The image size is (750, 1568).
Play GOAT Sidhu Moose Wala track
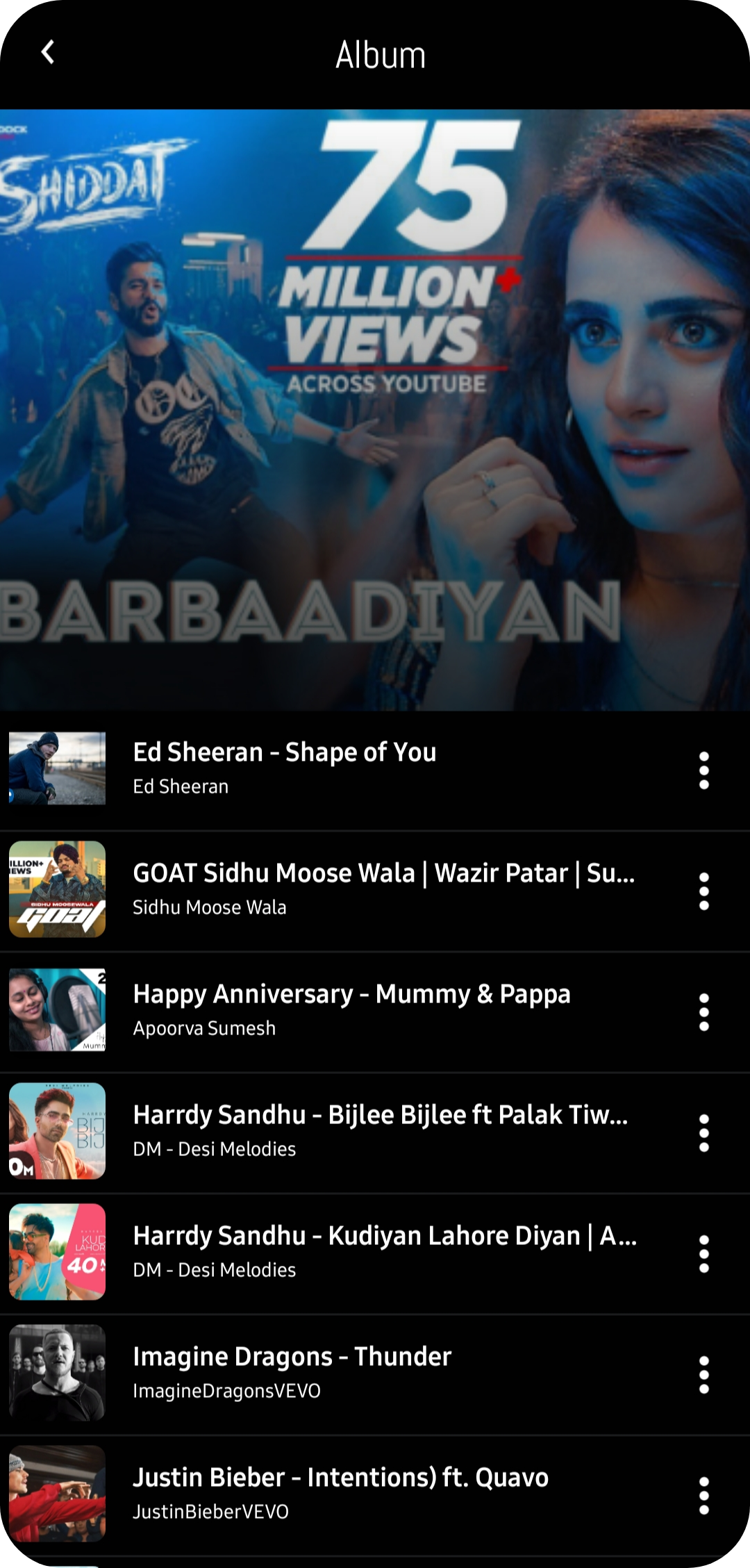375,890
